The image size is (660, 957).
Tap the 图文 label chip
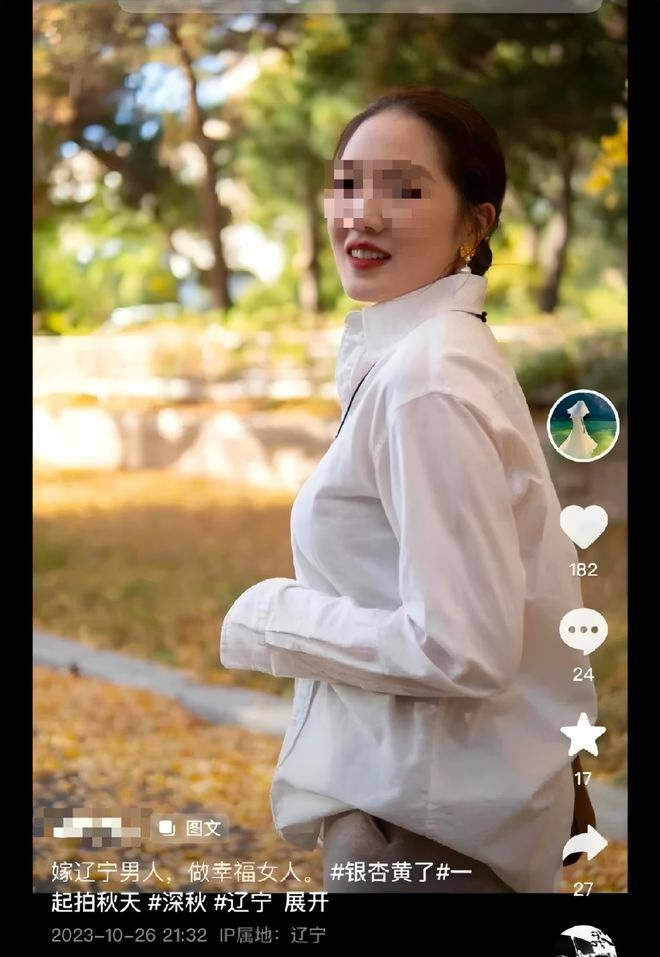pyautogui.click(x=191, y=828)
